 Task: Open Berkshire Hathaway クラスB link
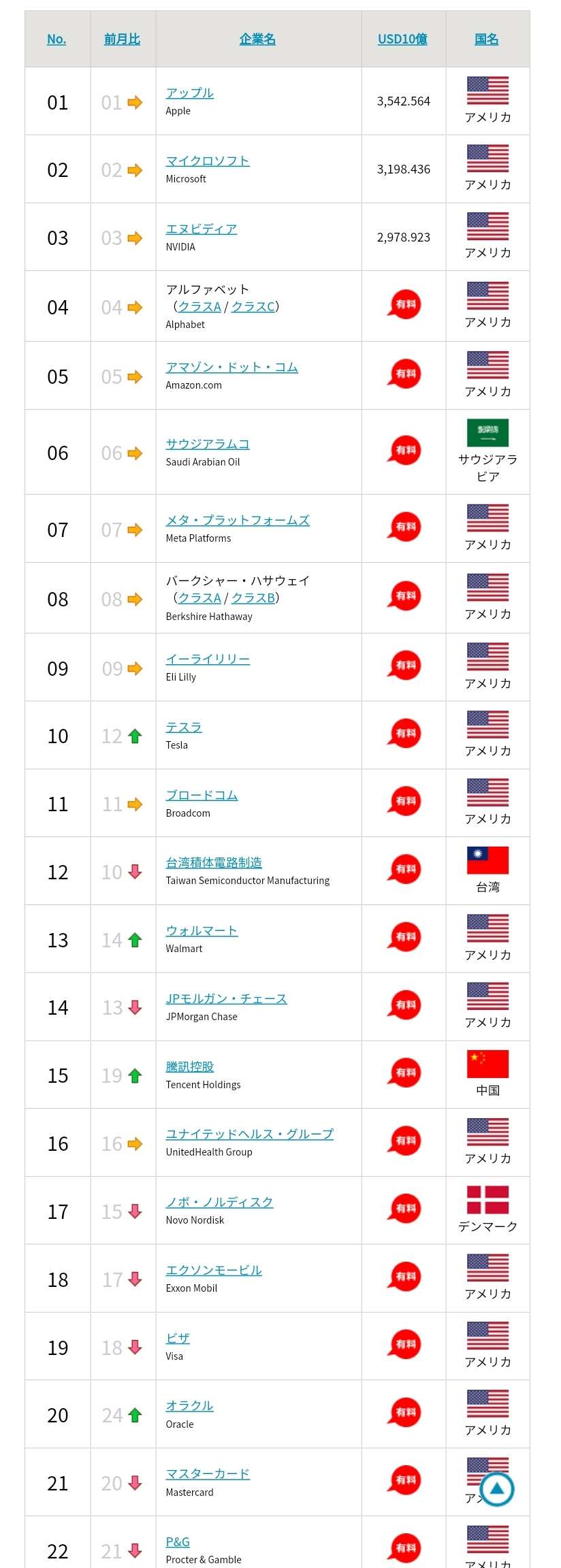(x=253, y=598)
